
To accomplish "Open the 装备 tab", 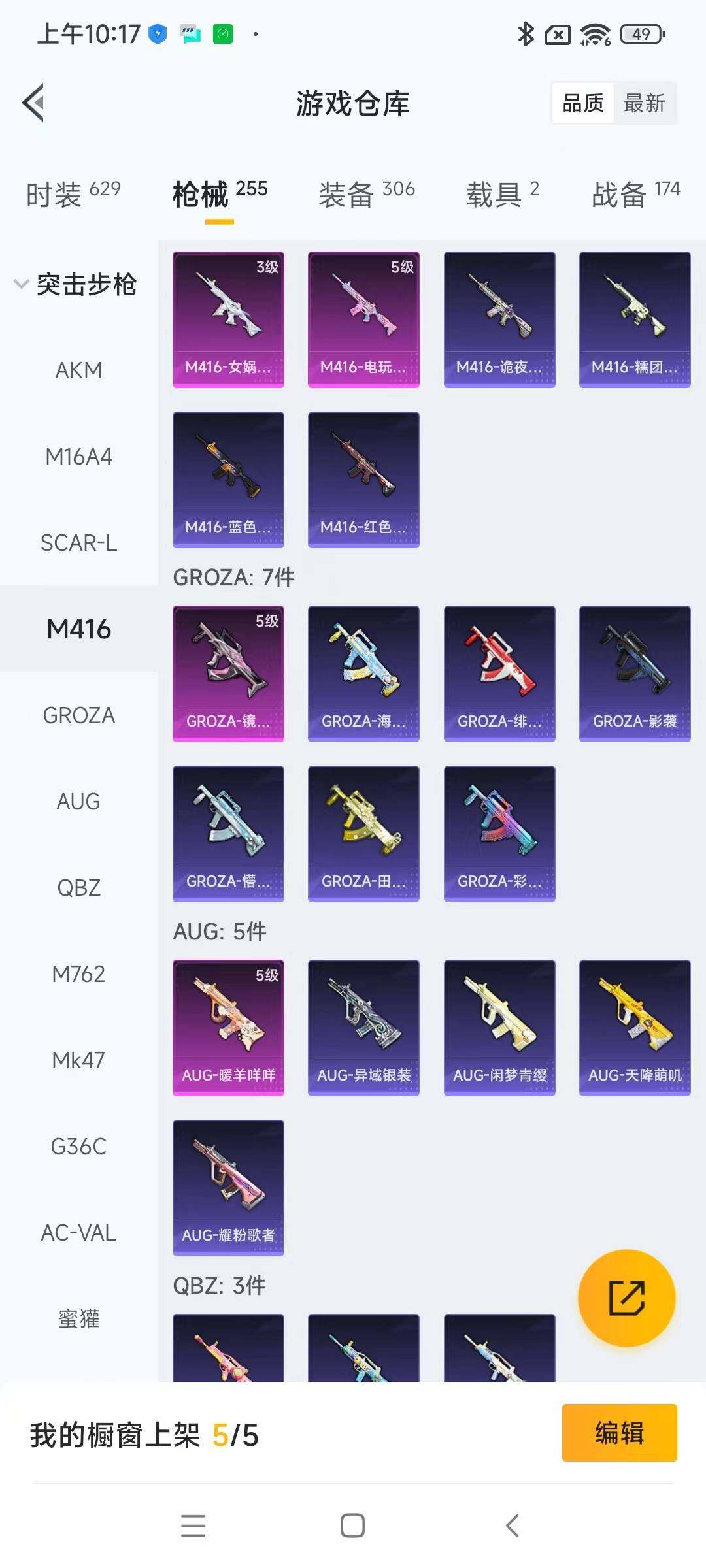I will [x=366, y=194].
